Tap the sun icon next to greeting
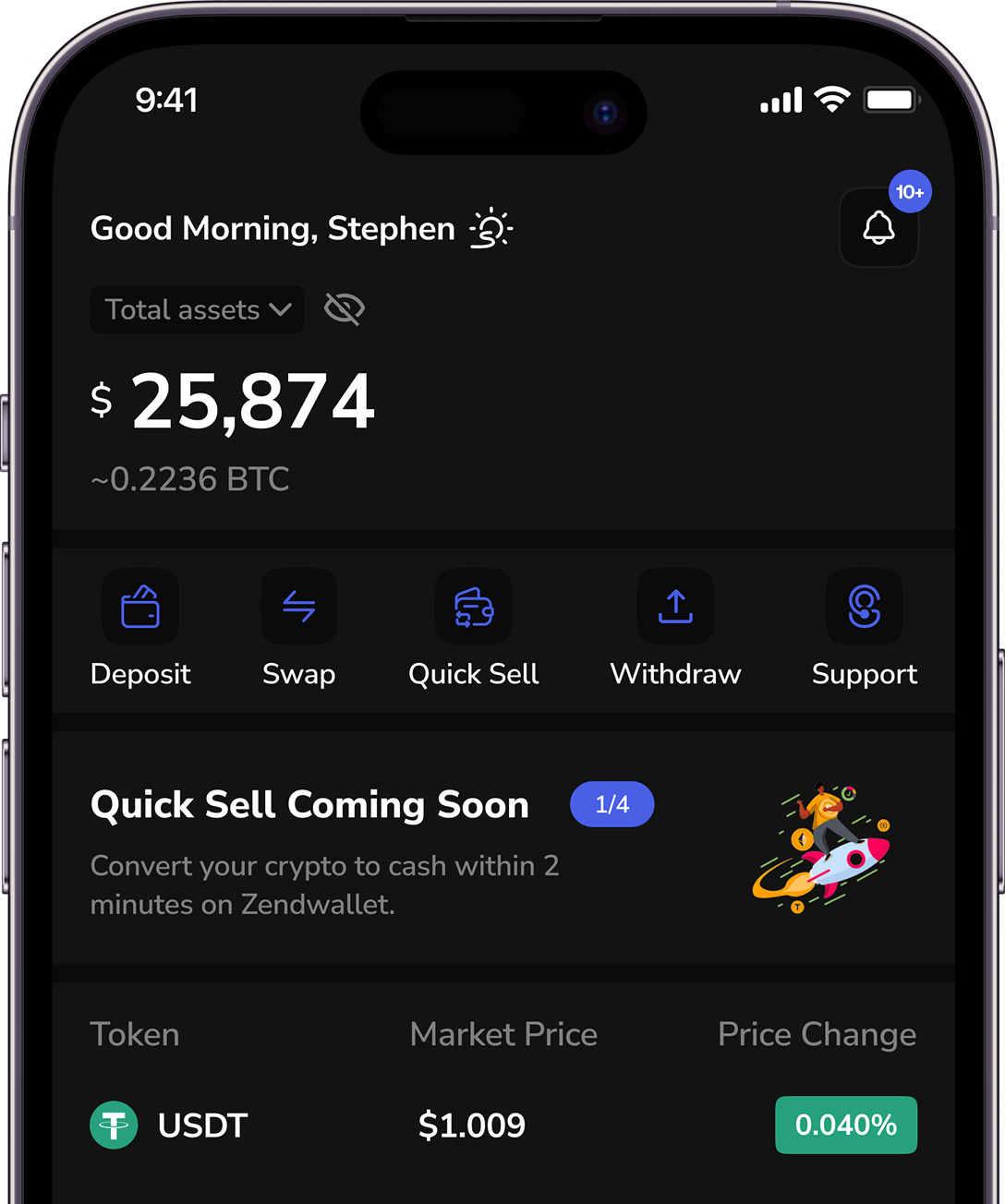1005x1204 pixels. [x=490, y=229]
